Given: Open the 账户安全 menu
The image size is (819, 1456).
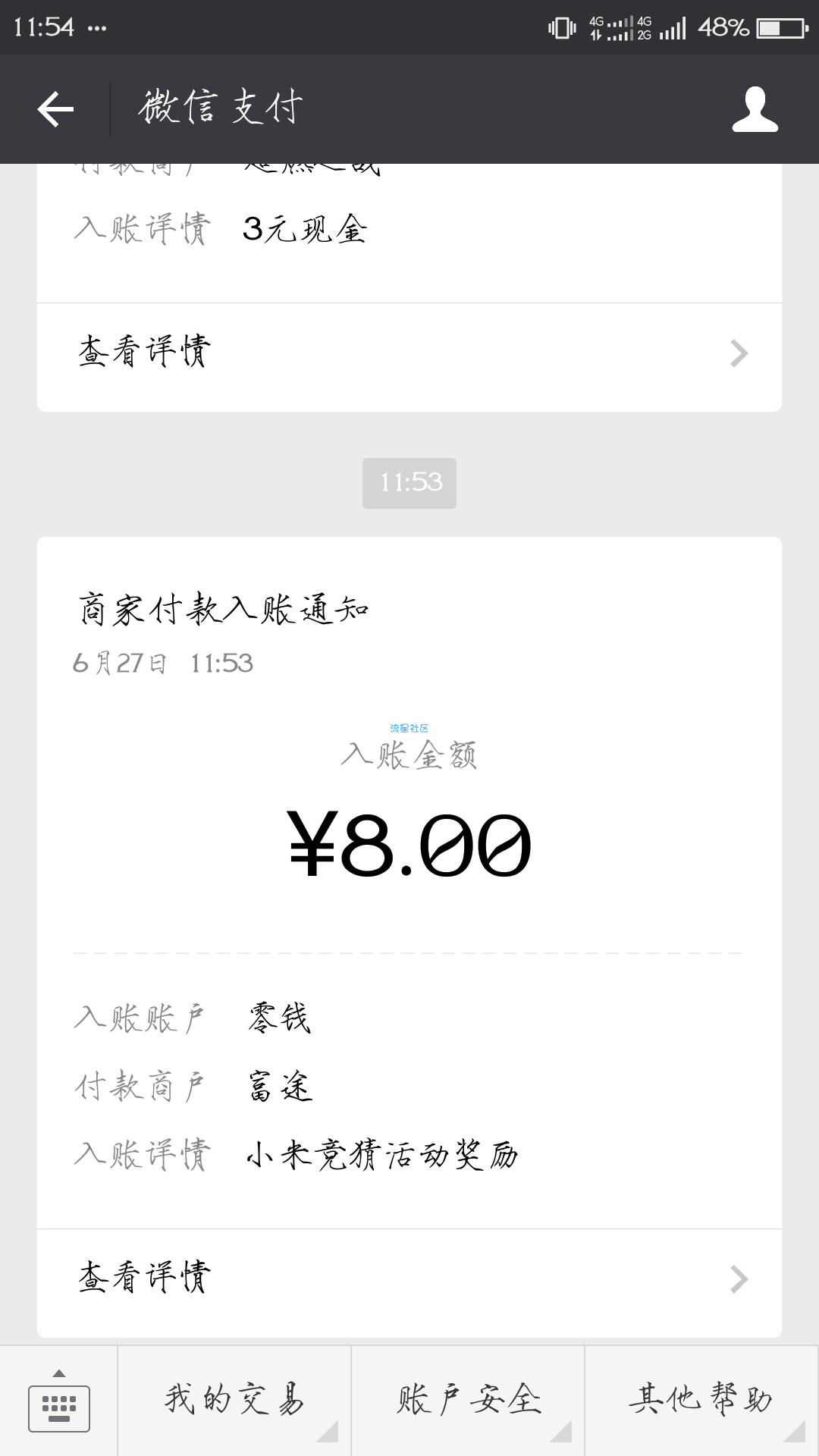Looking at the screenshot, I should pos(468,1401).
